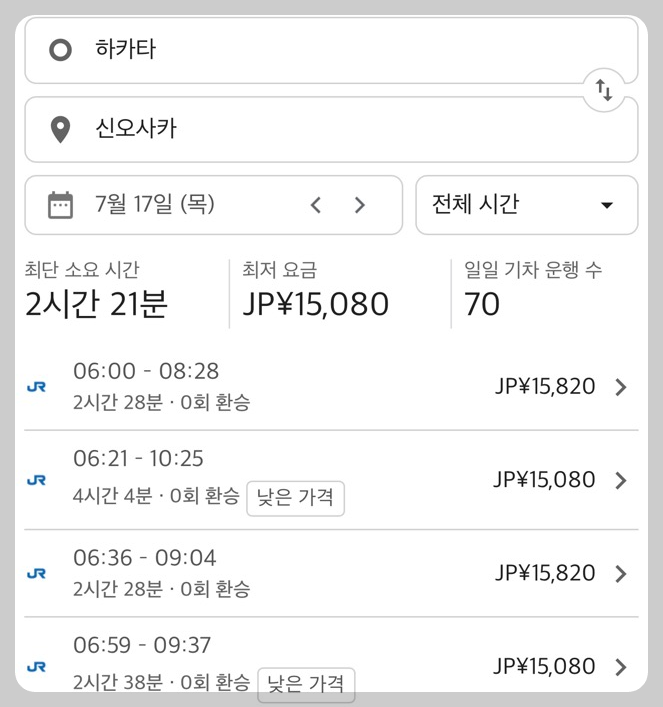663x707 pixels.
Task: Swap departure and arrival stations
Action: tap(604, 90)
